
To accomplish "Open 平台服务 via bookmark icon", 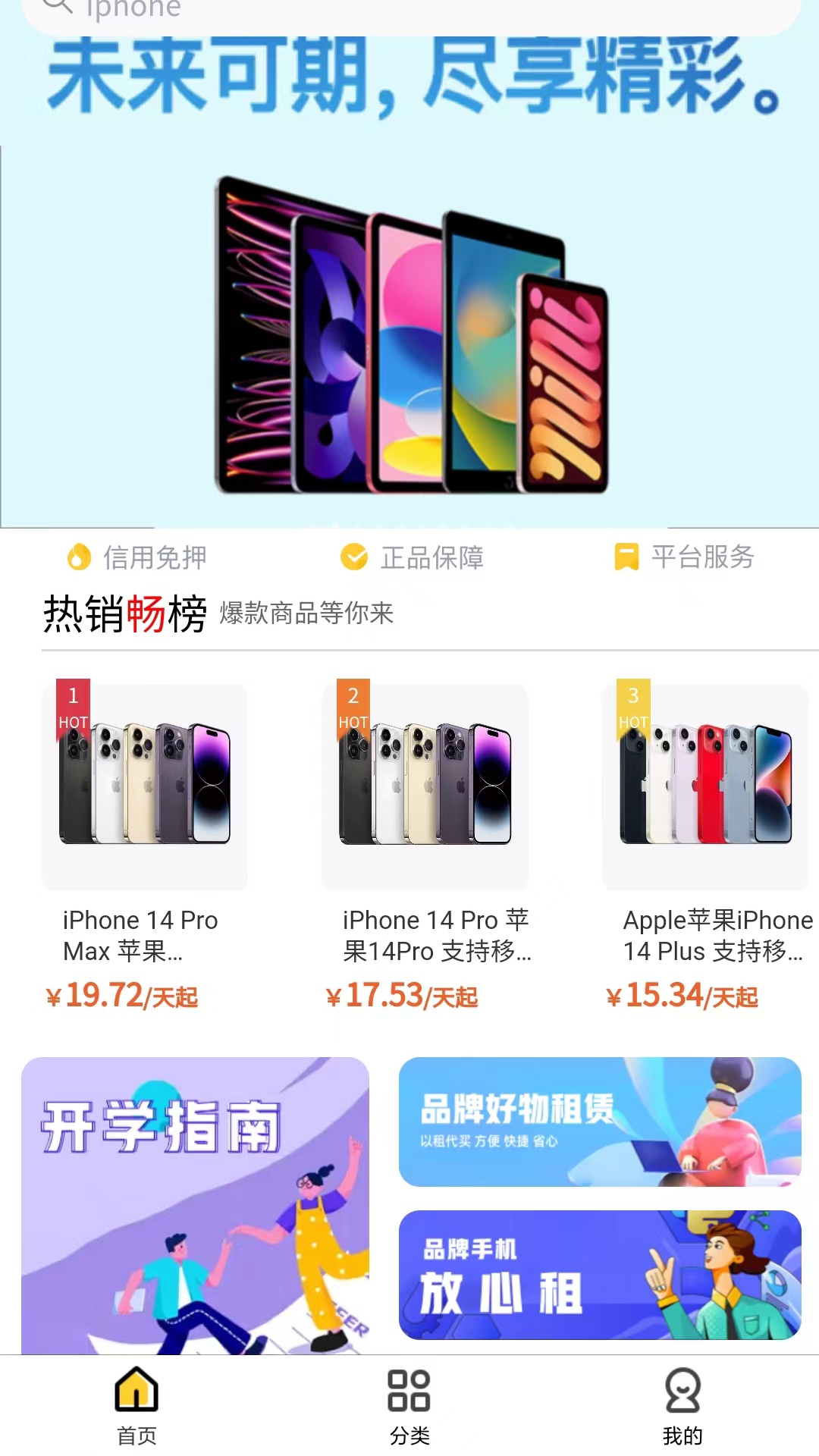I will 626,557.
